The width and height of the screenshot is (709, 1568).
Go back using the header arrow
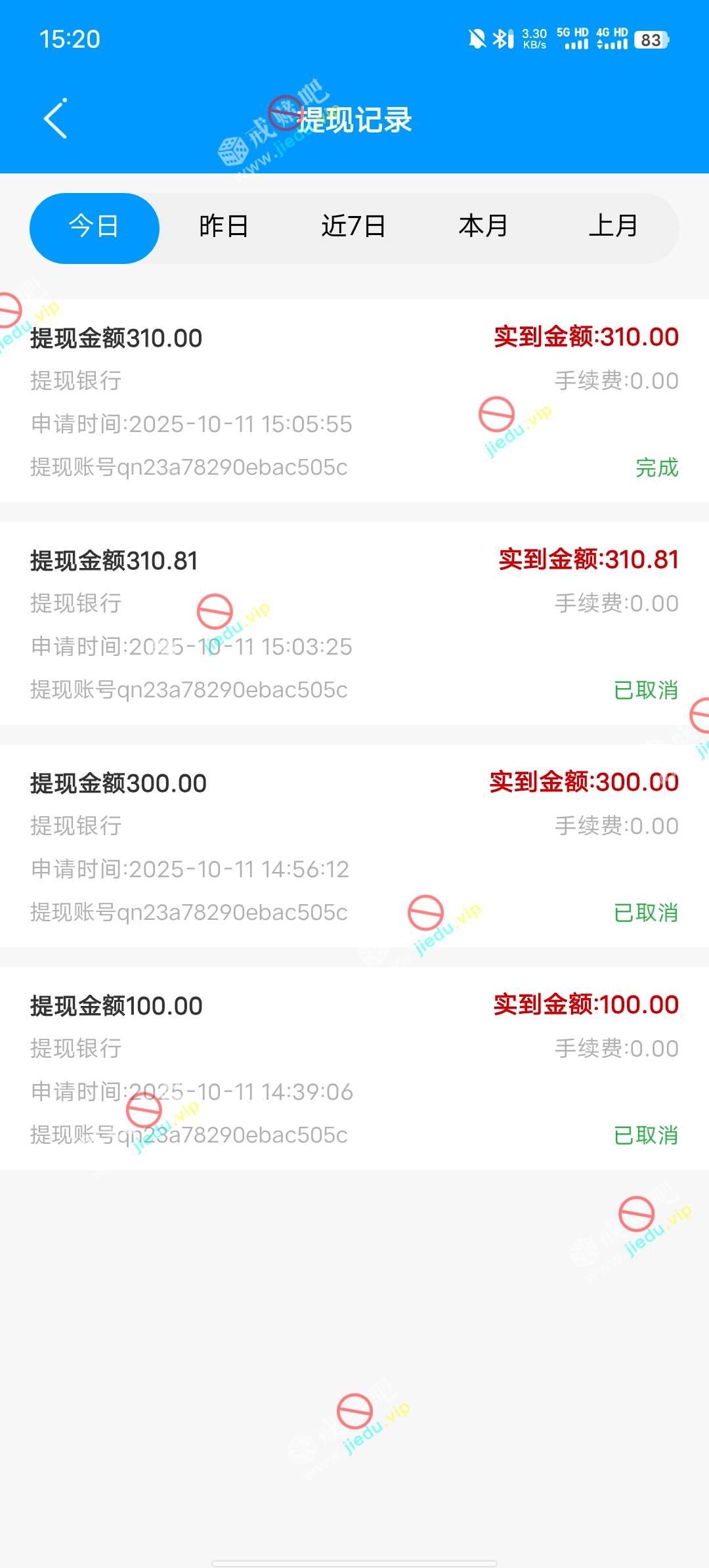[56, 119]
